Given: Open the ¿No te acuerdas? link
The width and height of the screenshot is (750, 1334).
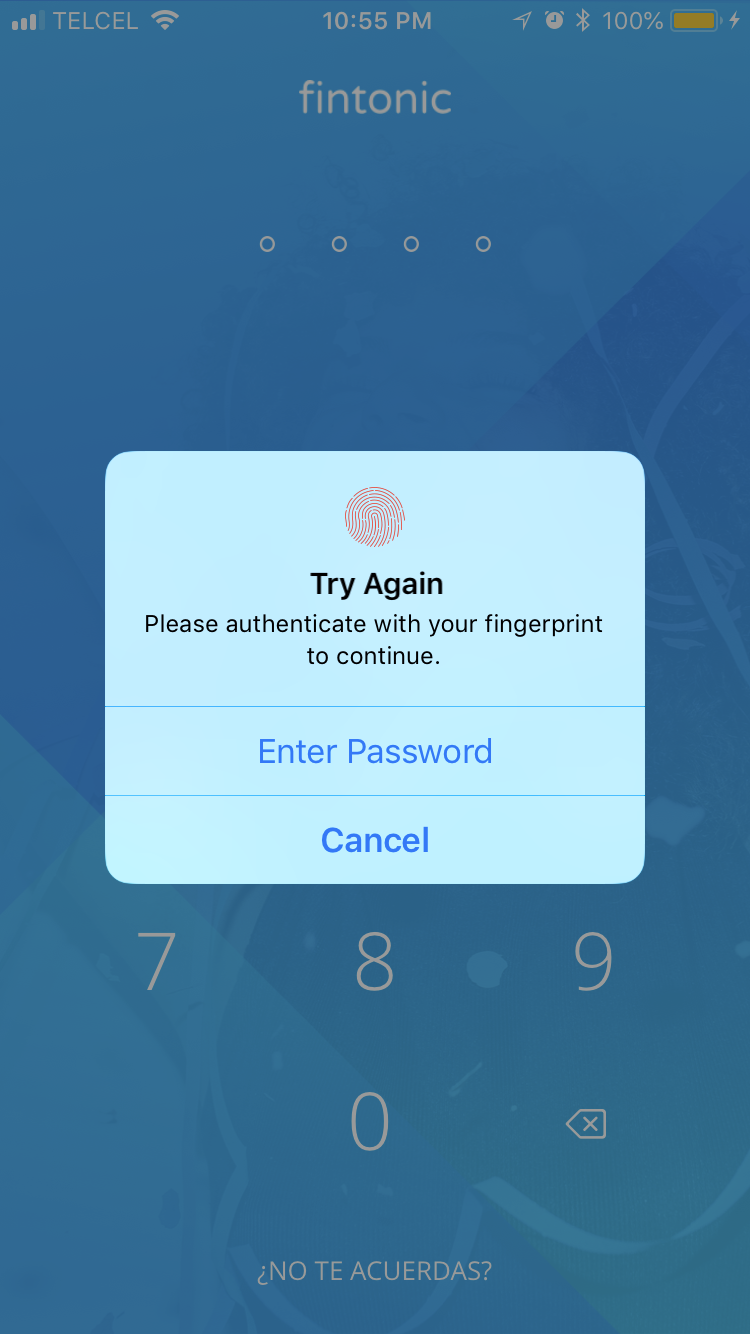Looking at the screenshot, I should coord(375,1271).
